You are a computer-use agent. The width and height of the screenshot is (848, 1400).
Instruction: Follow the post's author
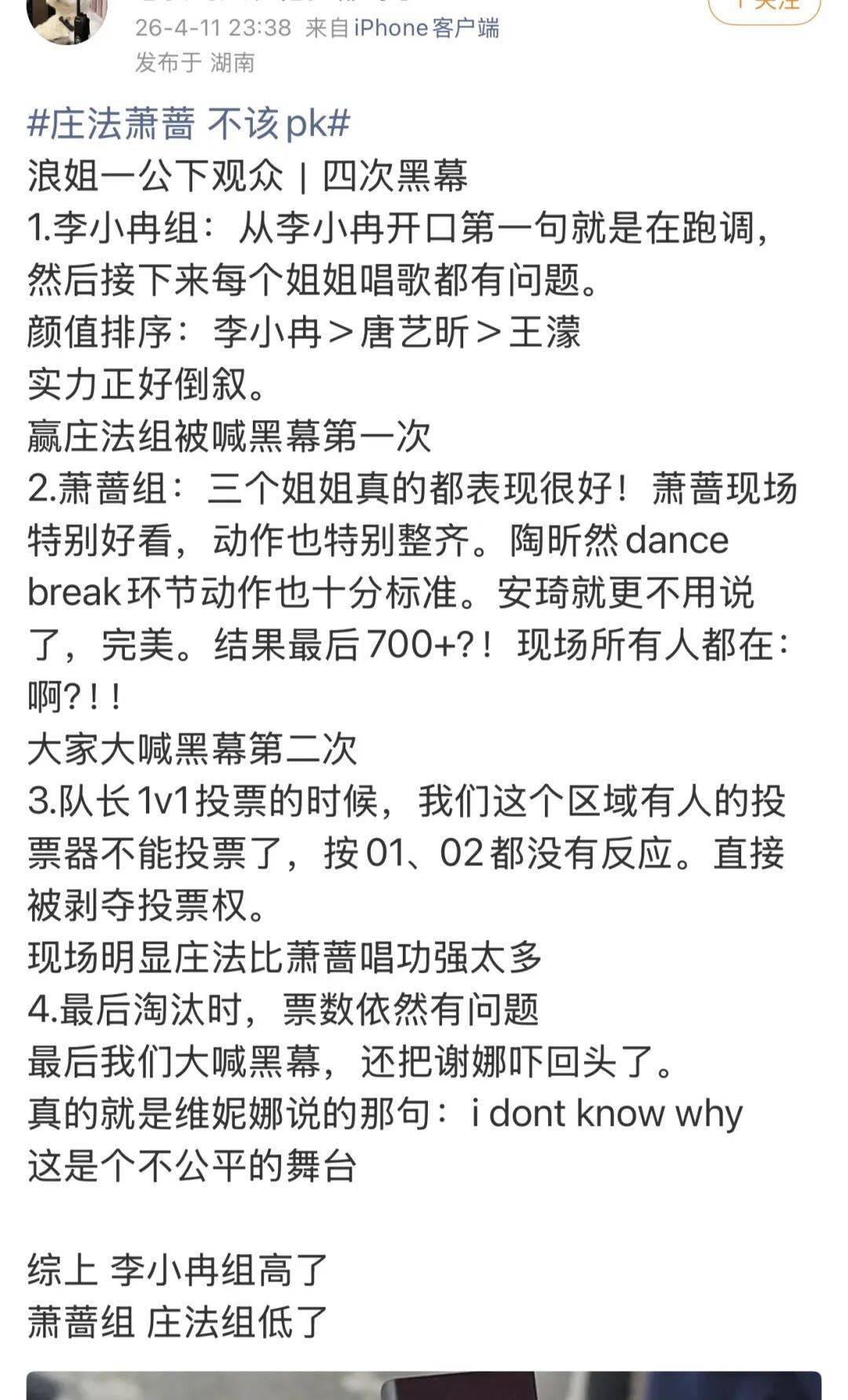coord(764,6)
